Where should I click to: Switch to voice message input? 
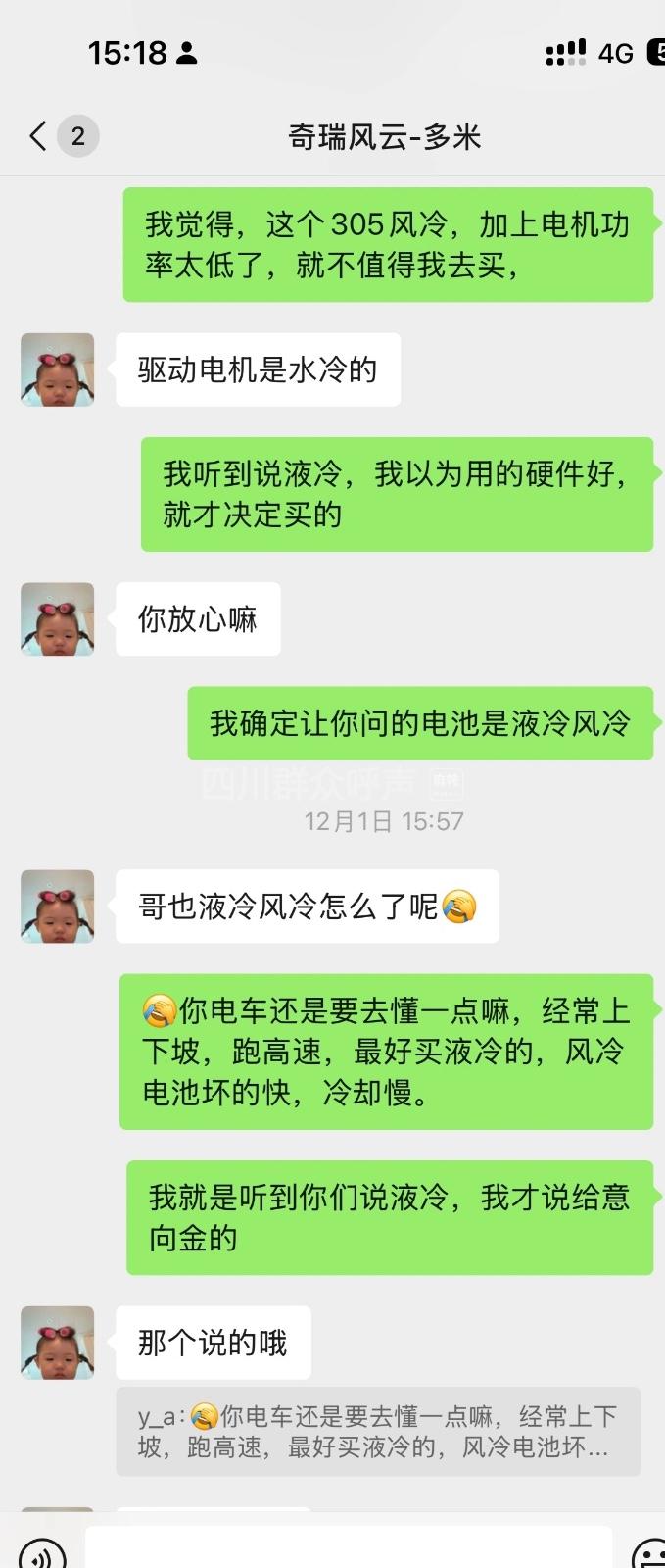point(43,1553)
